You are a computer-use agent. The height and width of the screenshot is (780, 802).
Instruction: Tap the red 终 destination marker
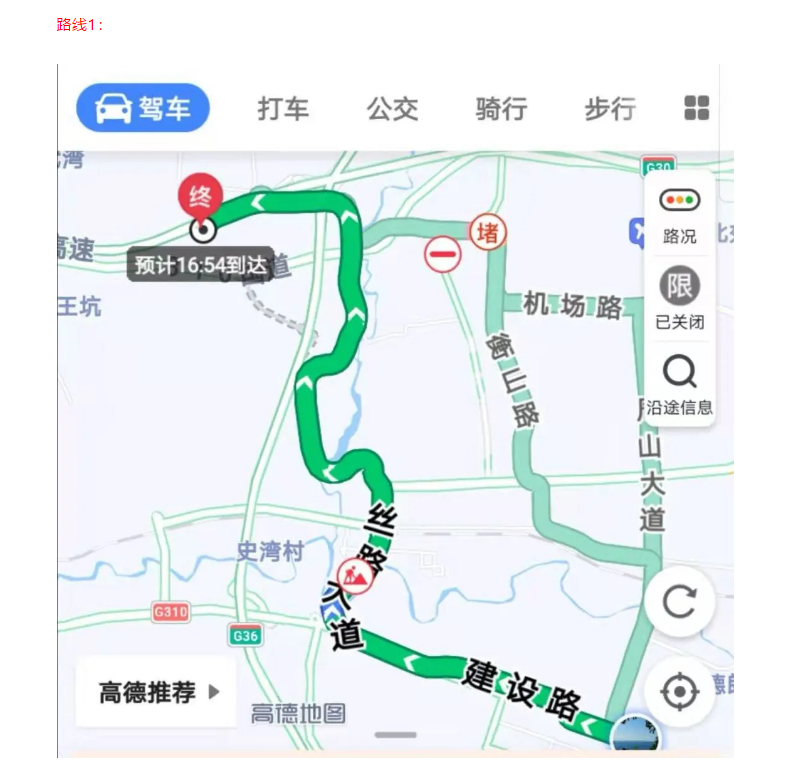tap(201, 197)
